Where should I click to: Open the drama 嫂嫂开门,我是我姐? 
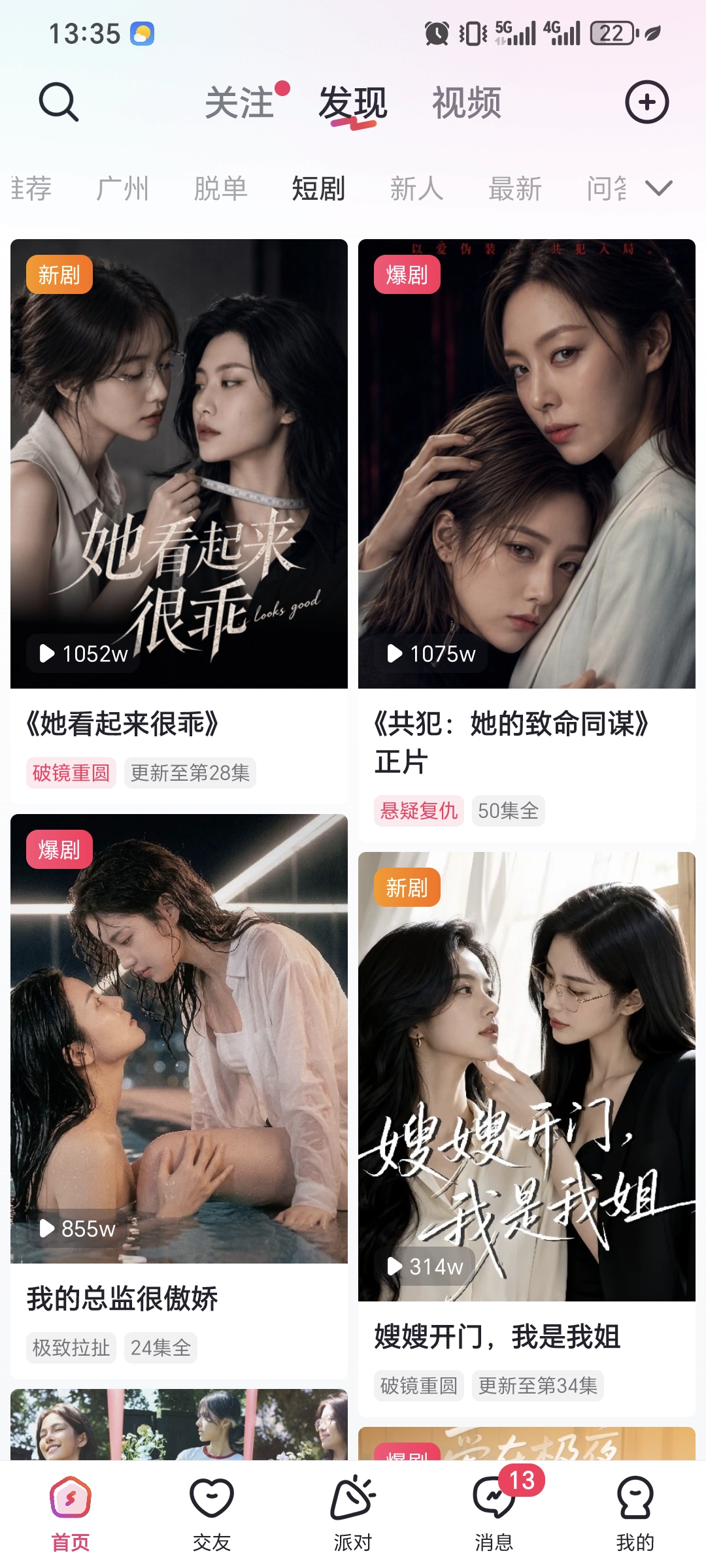527,1134
